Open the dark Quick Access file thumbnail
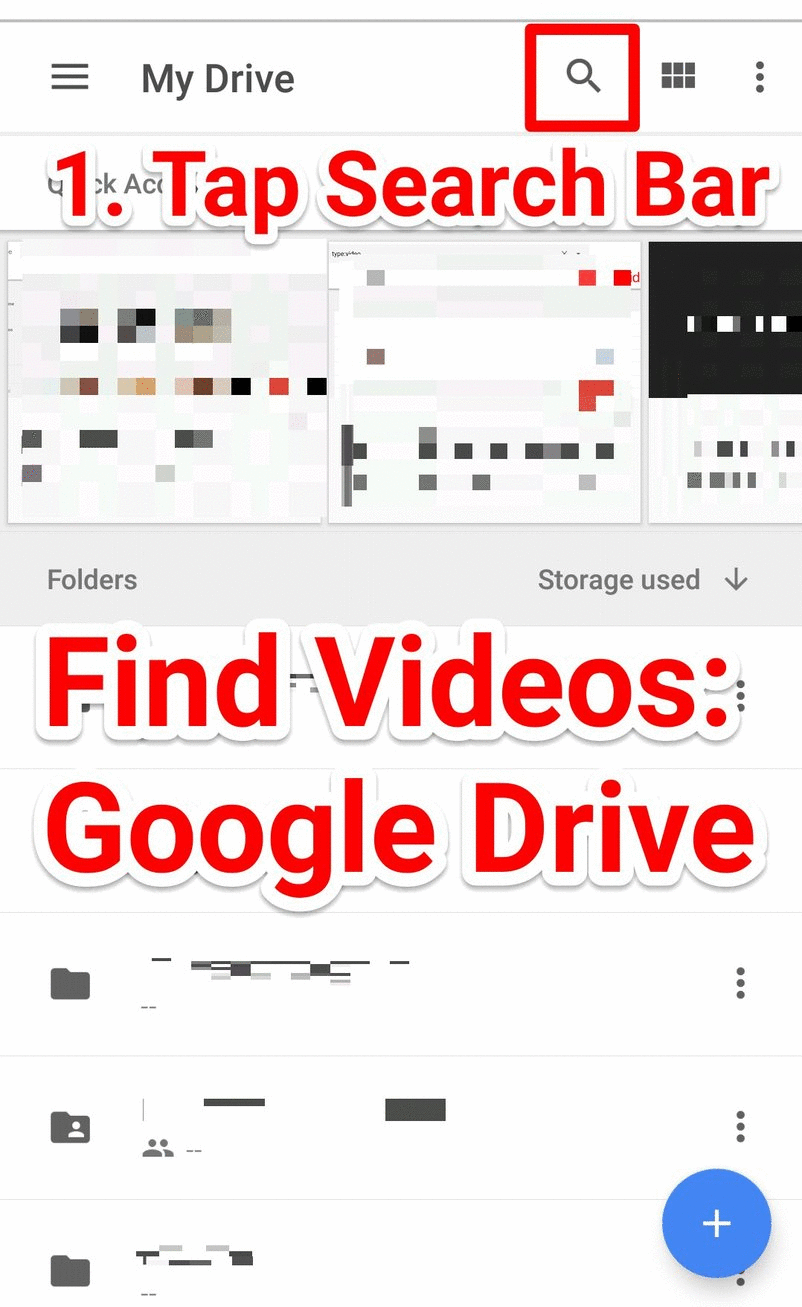The width and height of the screenshot is (802, 1307). click(x=725, y=381)
